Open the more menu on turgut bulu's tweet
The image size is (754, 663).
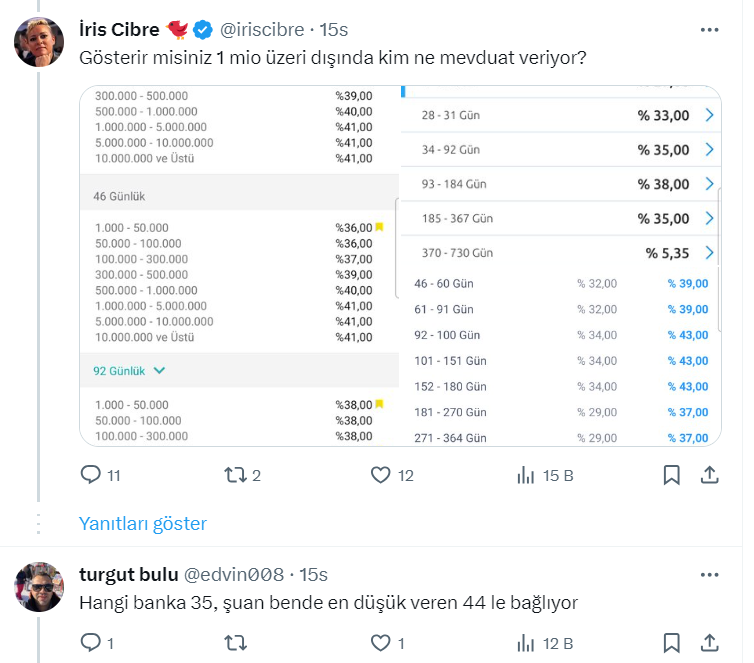click(x=709, y=575)
